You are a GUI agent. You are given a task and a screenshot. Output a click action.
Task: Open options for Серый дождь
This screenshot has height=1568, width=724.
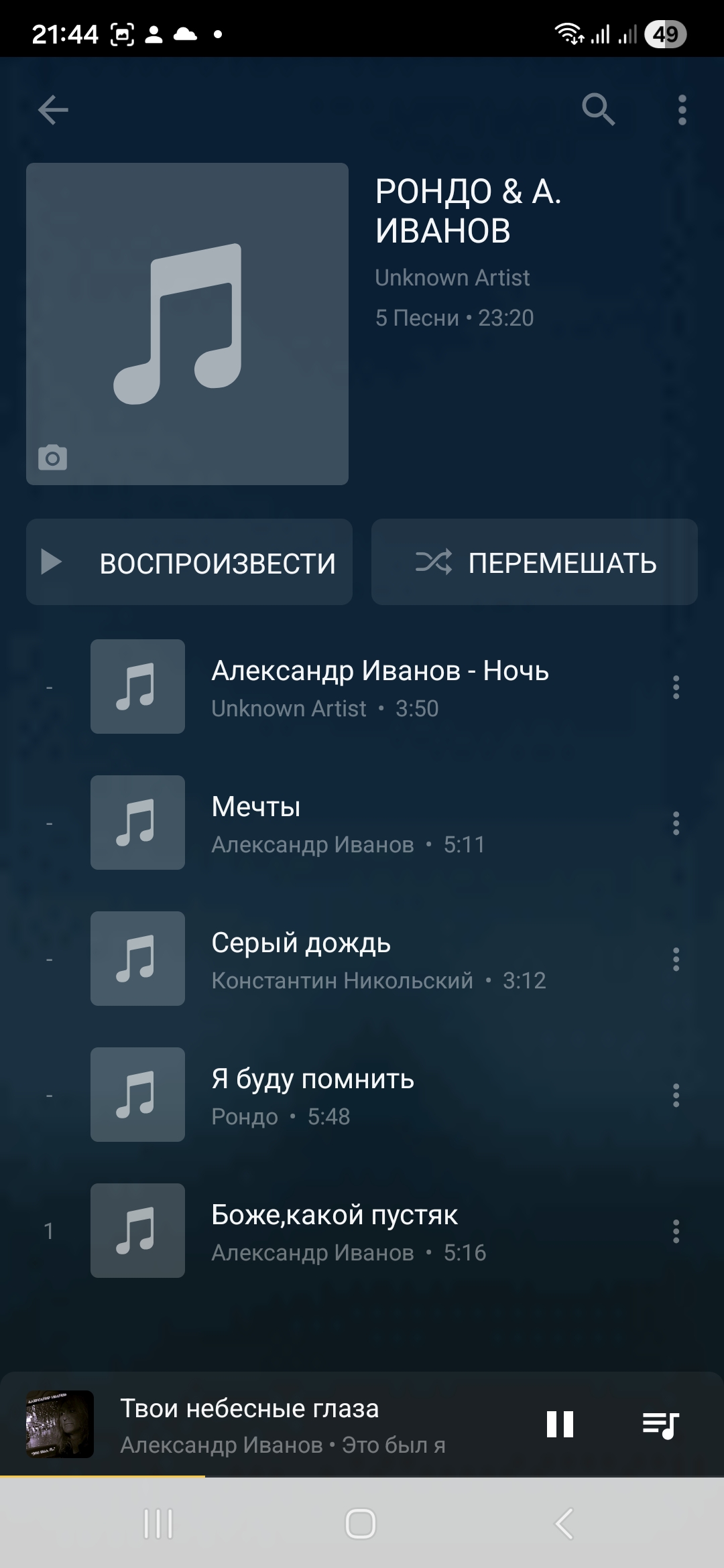click(676, 960)
